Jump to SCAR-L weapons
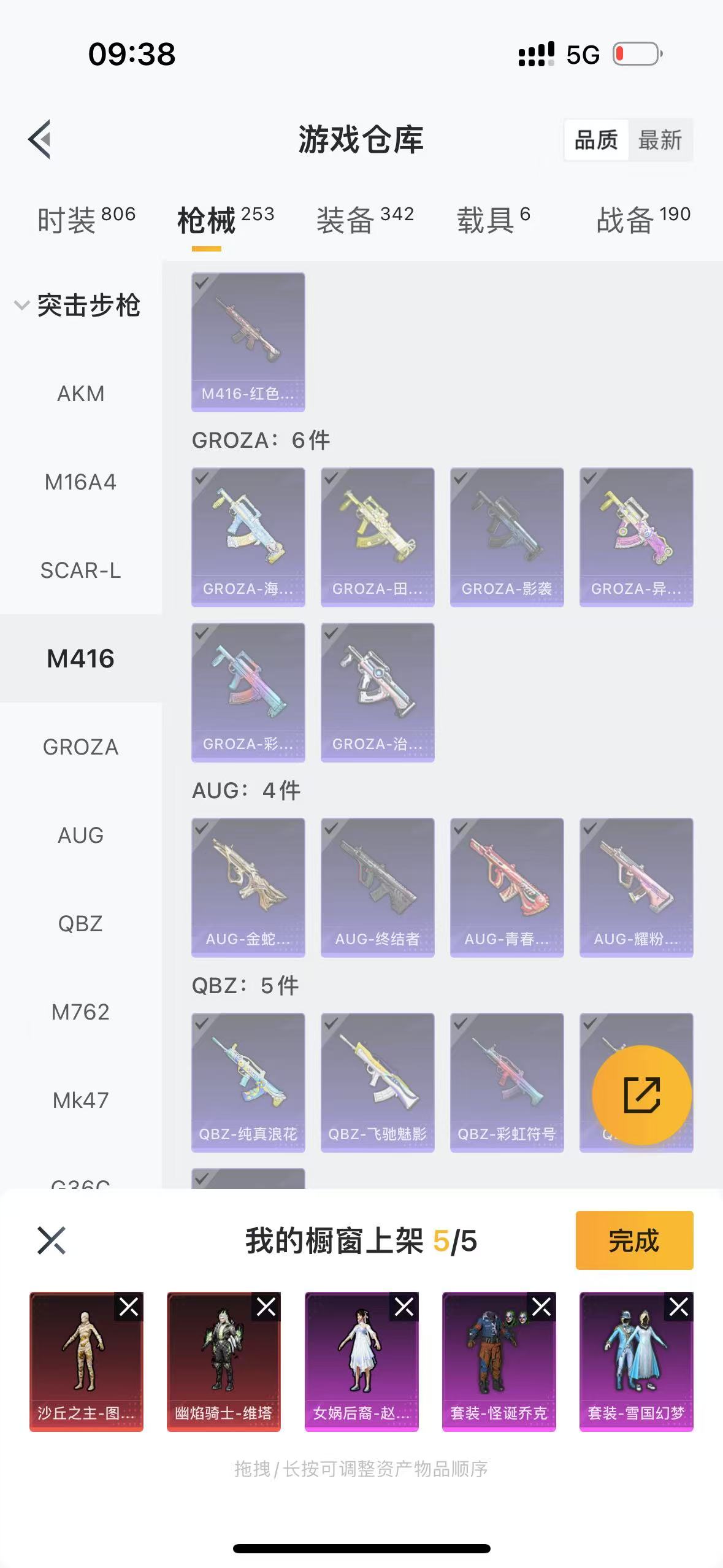Viewport: 723px width, 1568px height. click(81, 570)
